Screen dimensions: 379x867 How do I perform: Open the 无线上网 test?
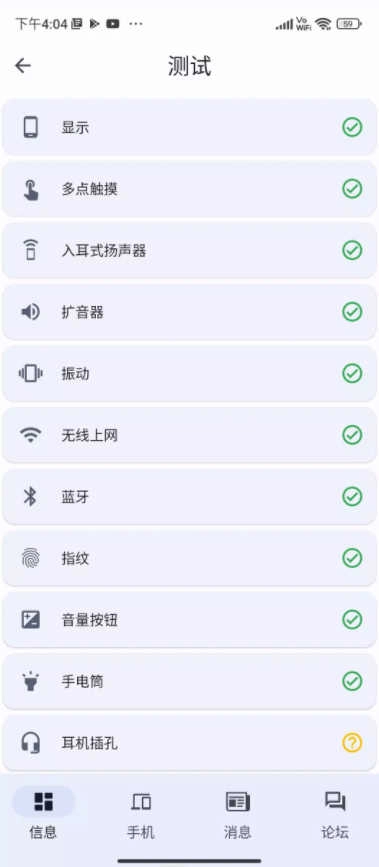coord(189,436)
